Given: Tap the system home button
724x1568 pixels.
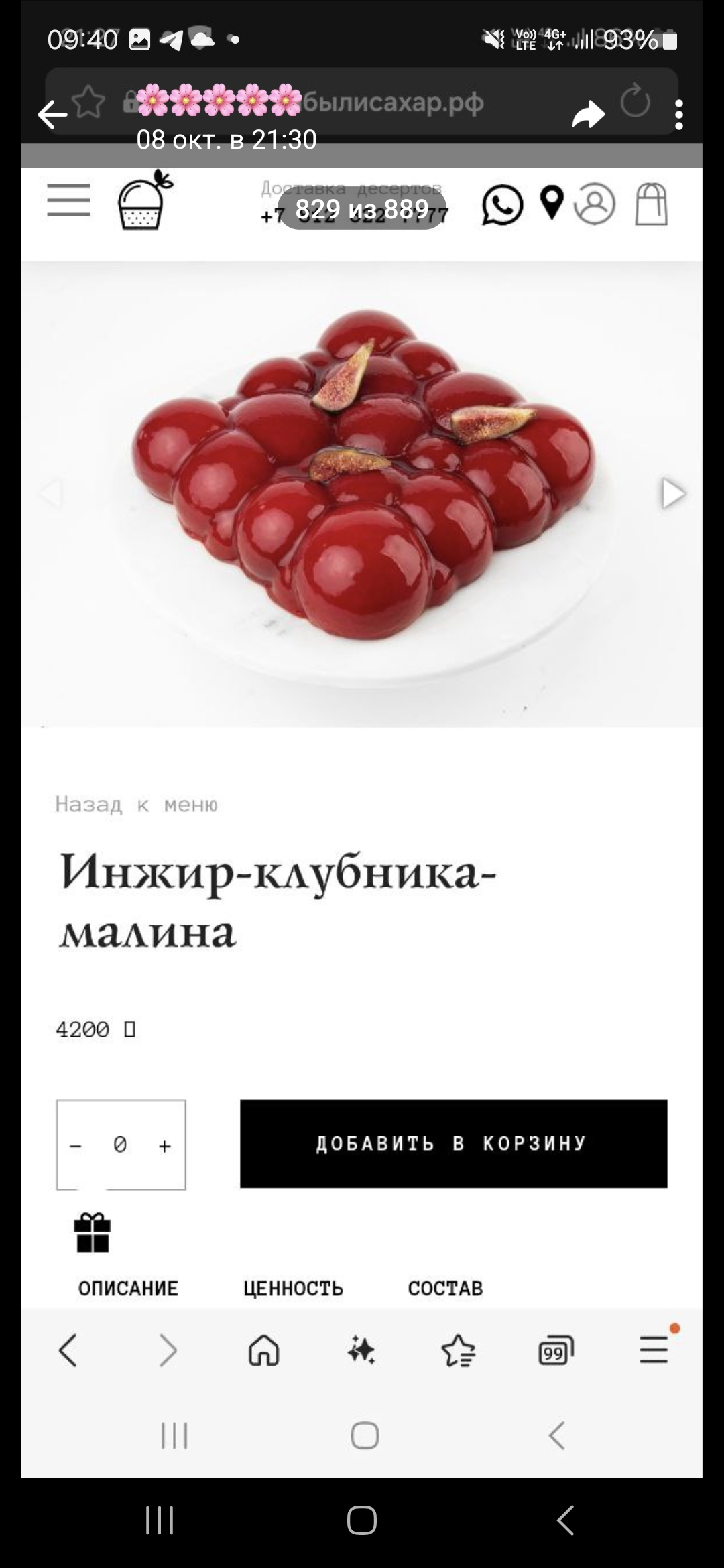Looking at the screenshot, I should pos(361,1520).
